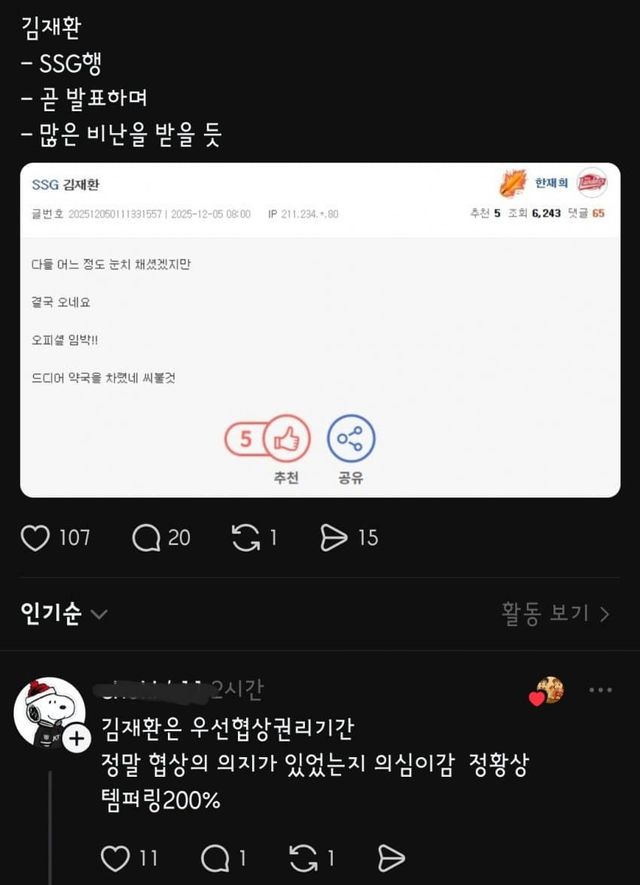Like the main post with 107 likes
The width and height of the screenshot is (640, 885).
(x=36, y=538)
